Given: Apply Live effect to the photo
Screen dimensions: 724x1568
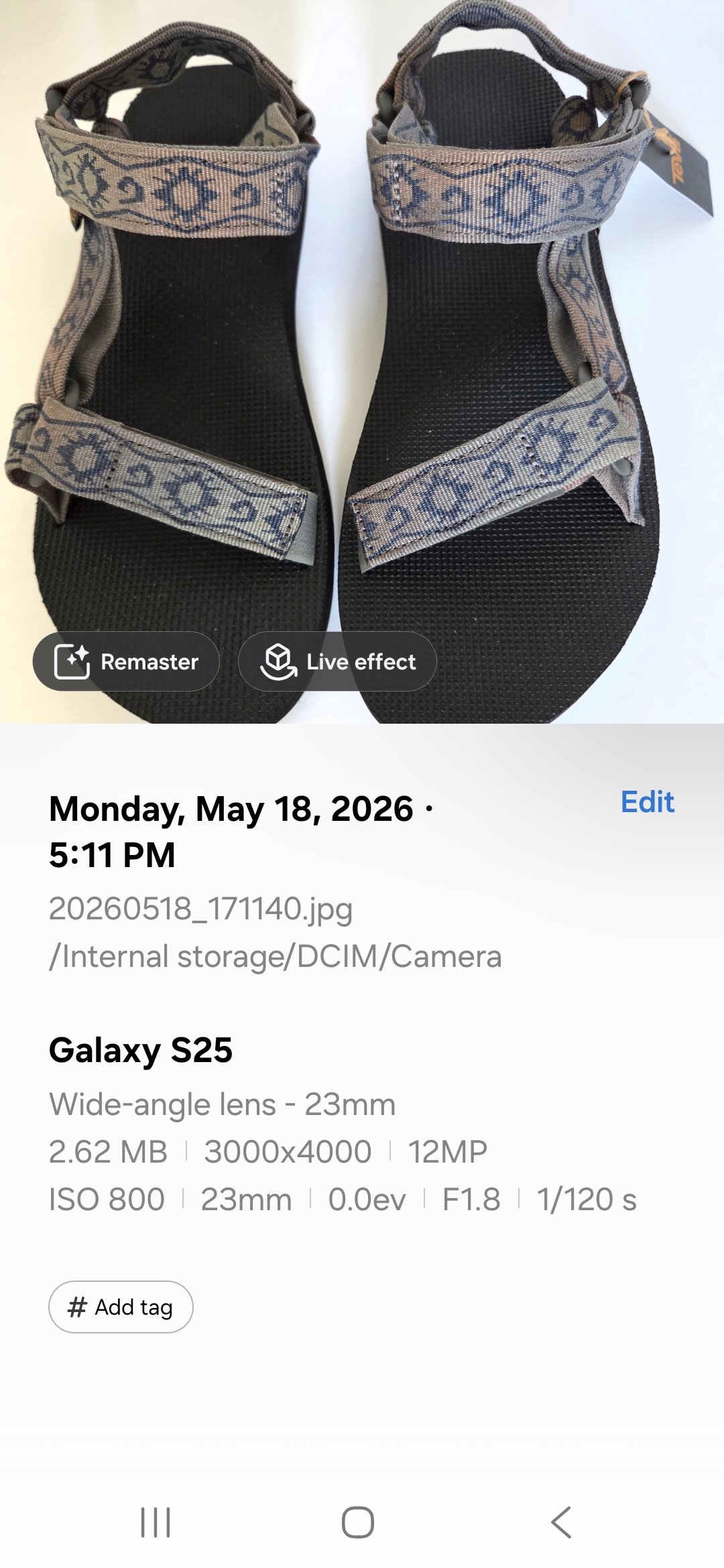Looking at the screenshot, I should 337,661.
